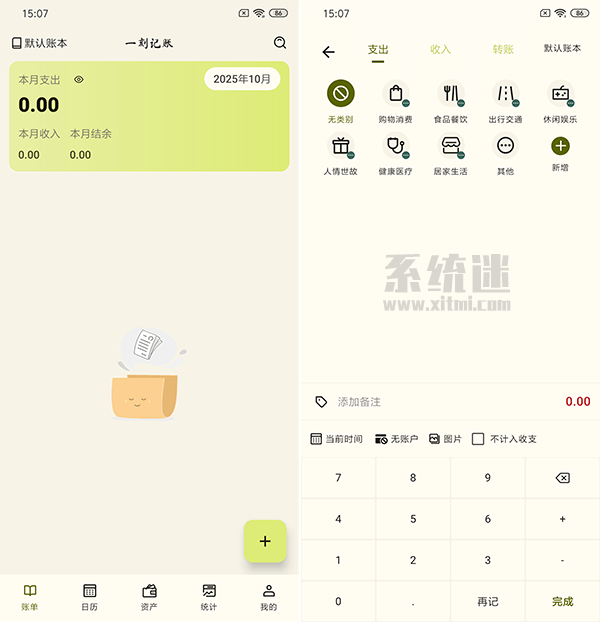Tap 完成 to save the entry

click(x=562, y=601)
